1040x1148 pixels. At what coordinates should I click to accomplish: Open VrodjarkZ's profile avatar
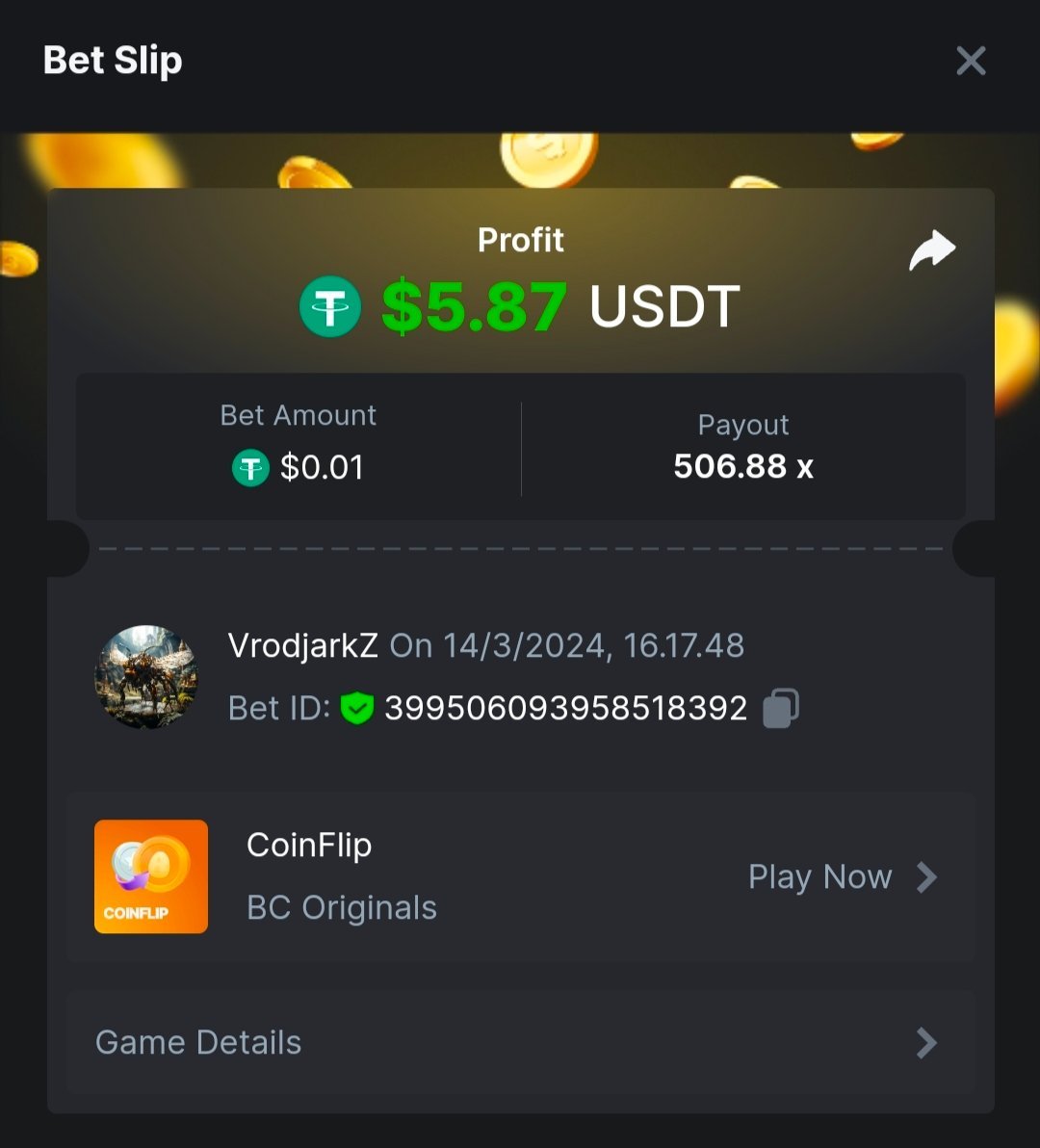point(146,677)
